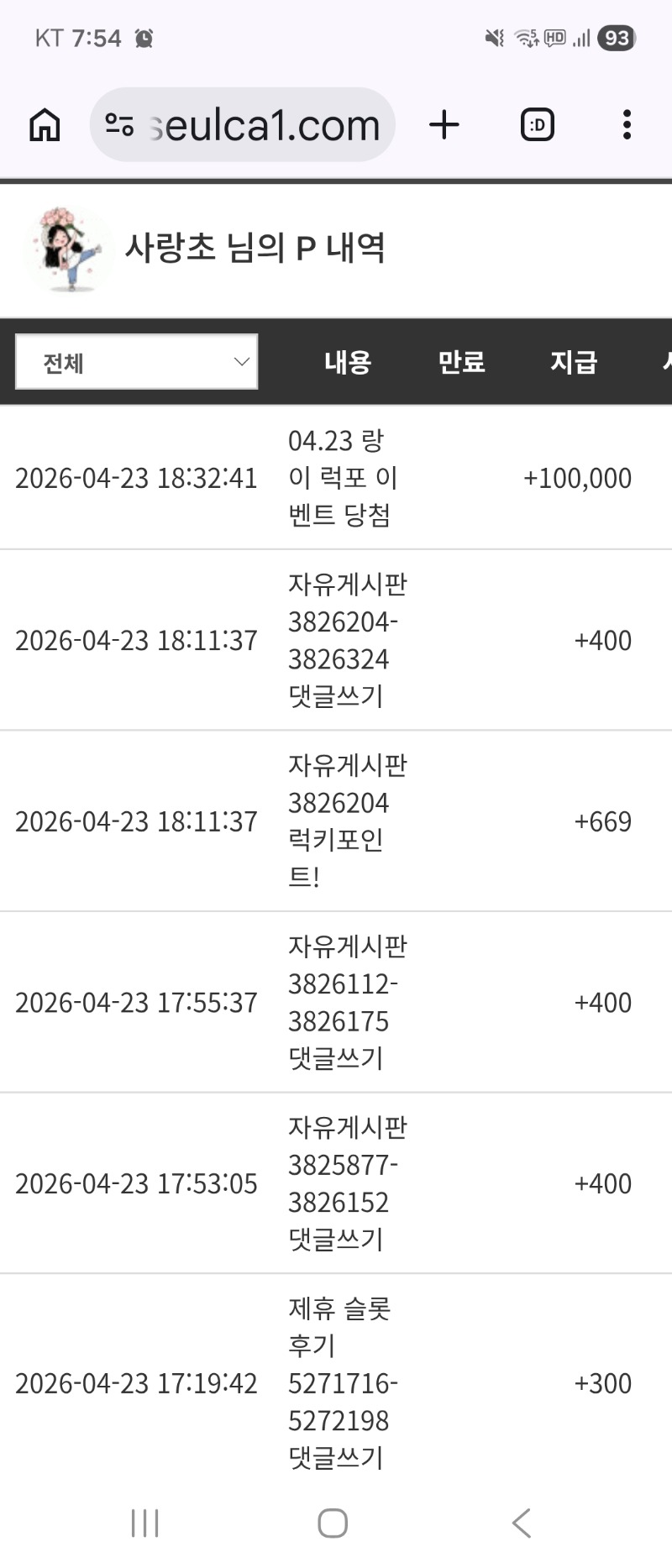Open the recent apps view

pyautogui.click(x=144, y=1523)
